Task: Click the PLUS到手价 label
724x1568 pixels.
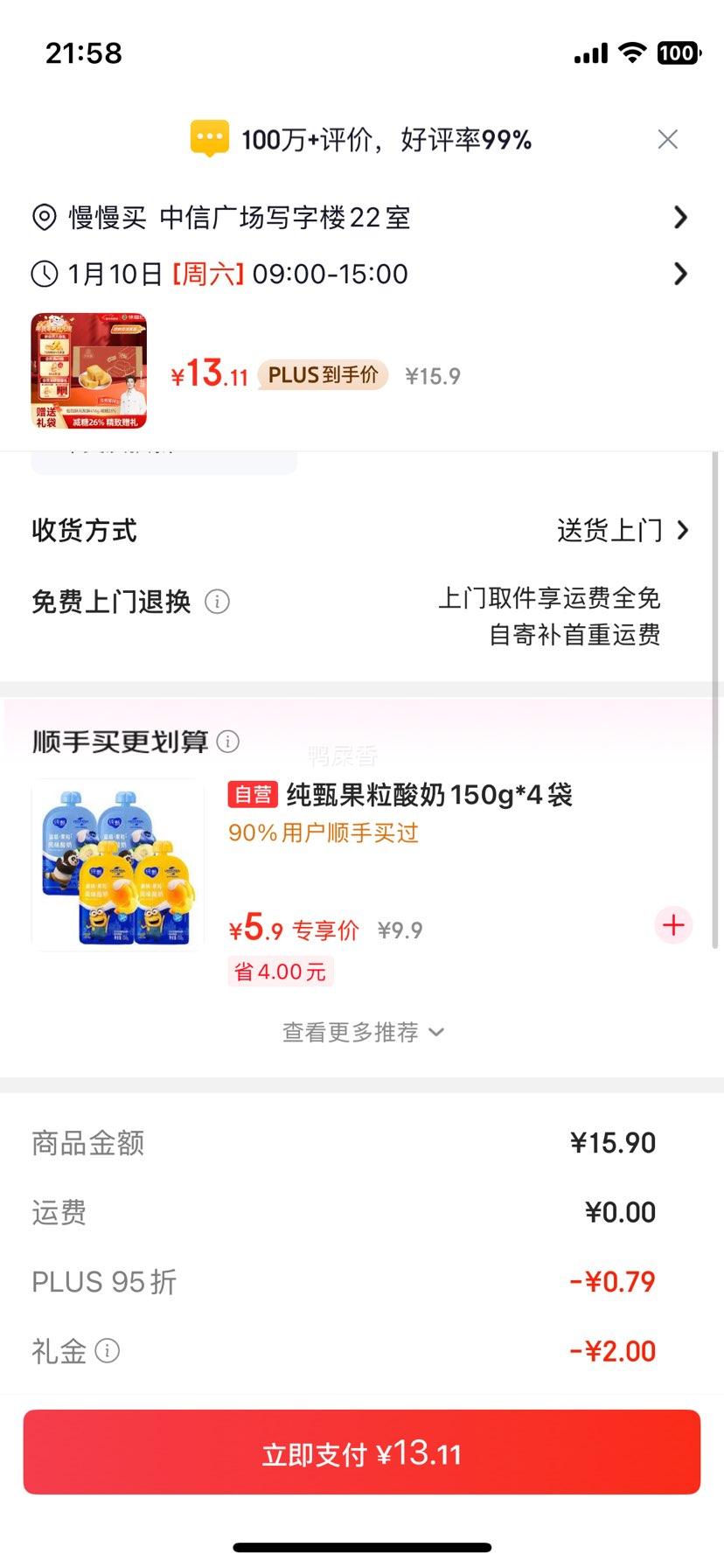Action: coord(322,375)
